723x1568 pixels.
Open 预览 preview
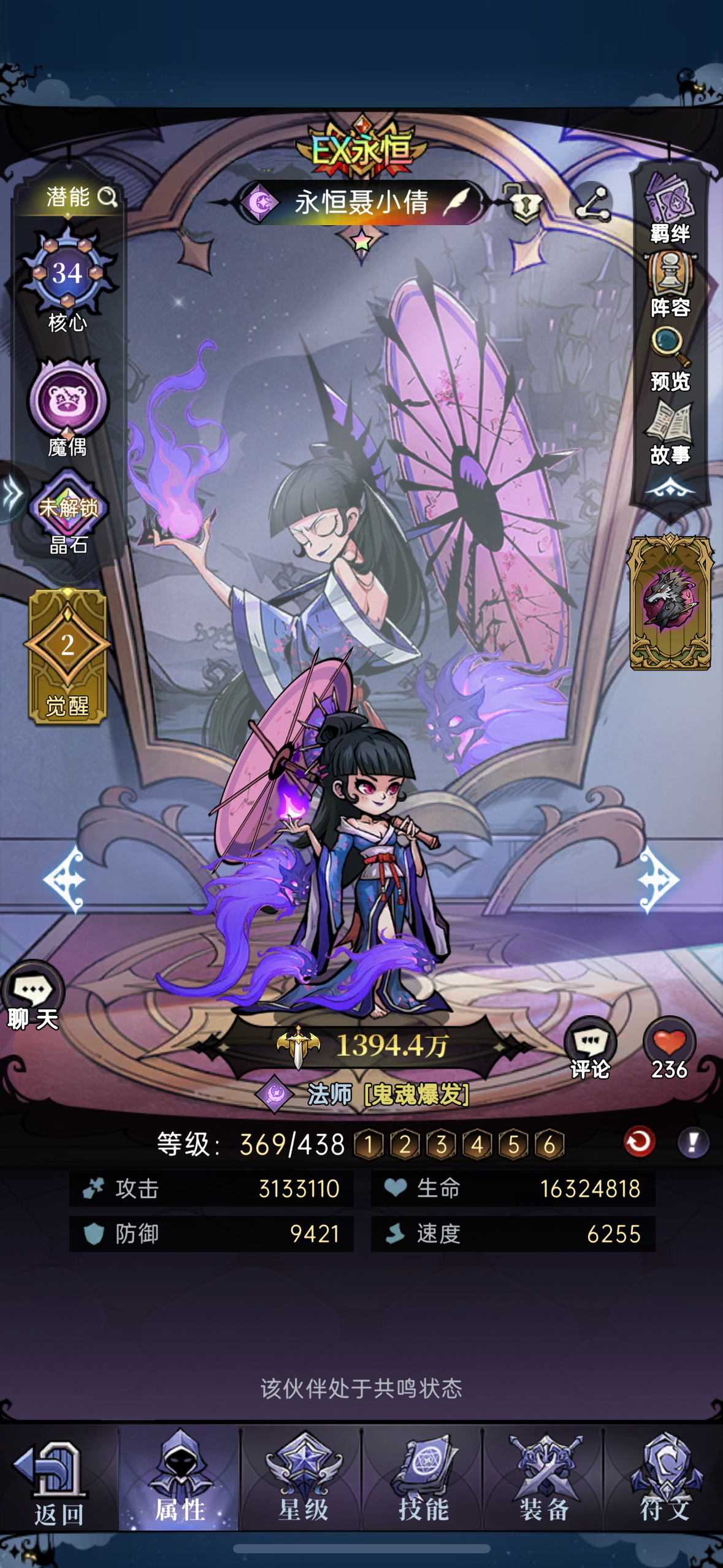(x=670, y=358)
